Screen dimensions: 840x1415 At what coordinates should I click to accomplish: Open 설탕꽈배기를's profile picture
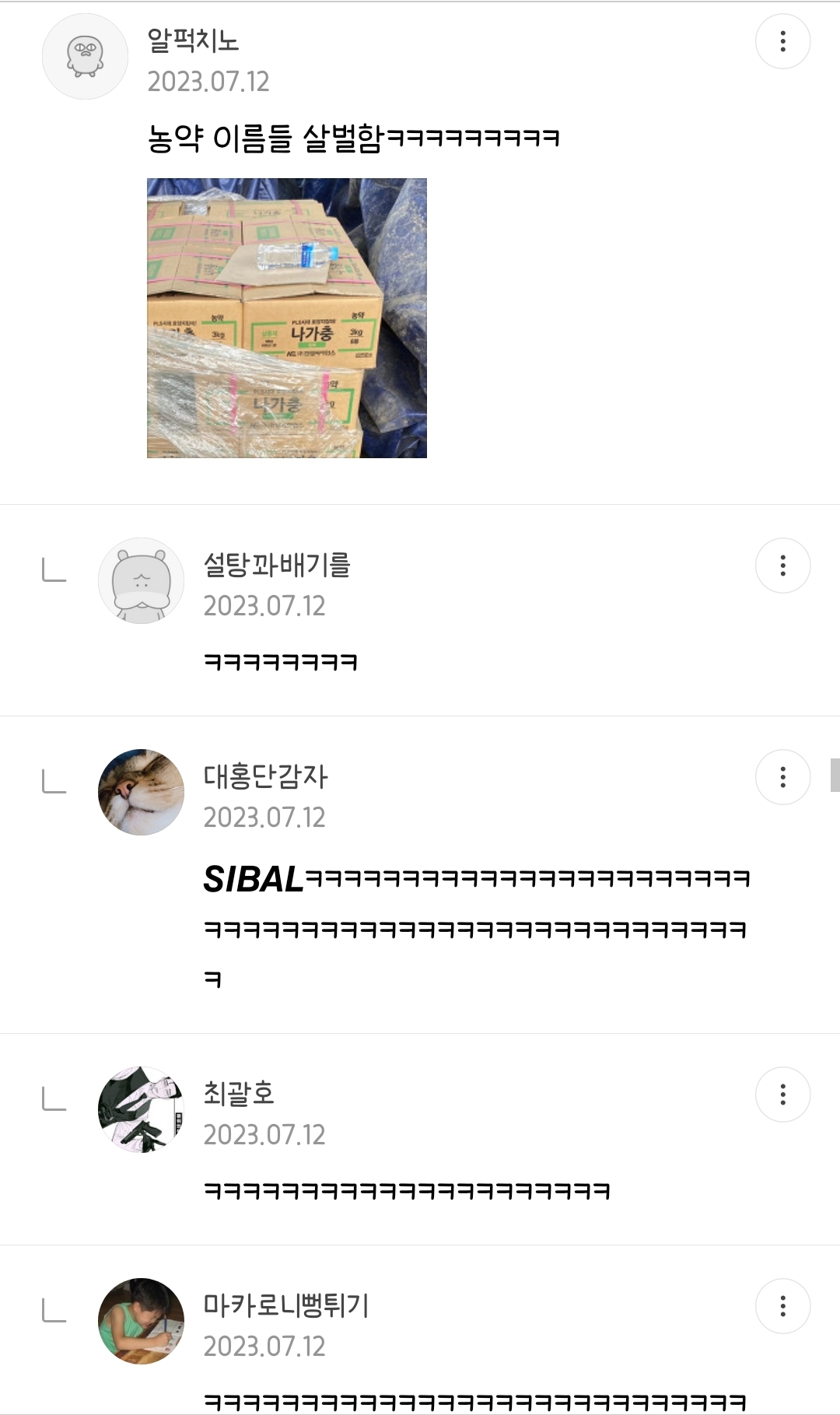tap(141, 580)
